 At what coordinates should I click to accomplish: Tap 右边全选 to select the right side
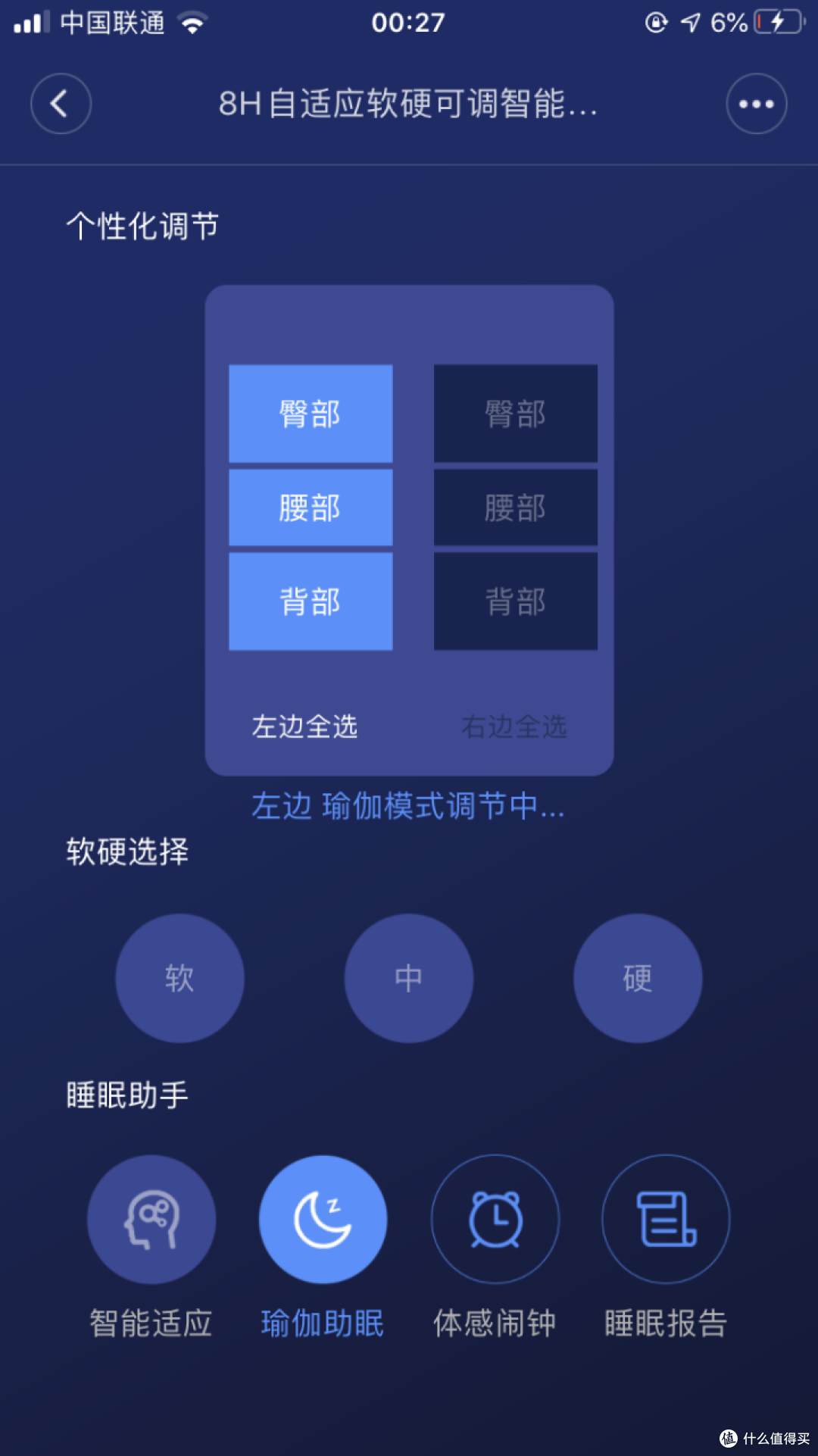tap(514, 726)
